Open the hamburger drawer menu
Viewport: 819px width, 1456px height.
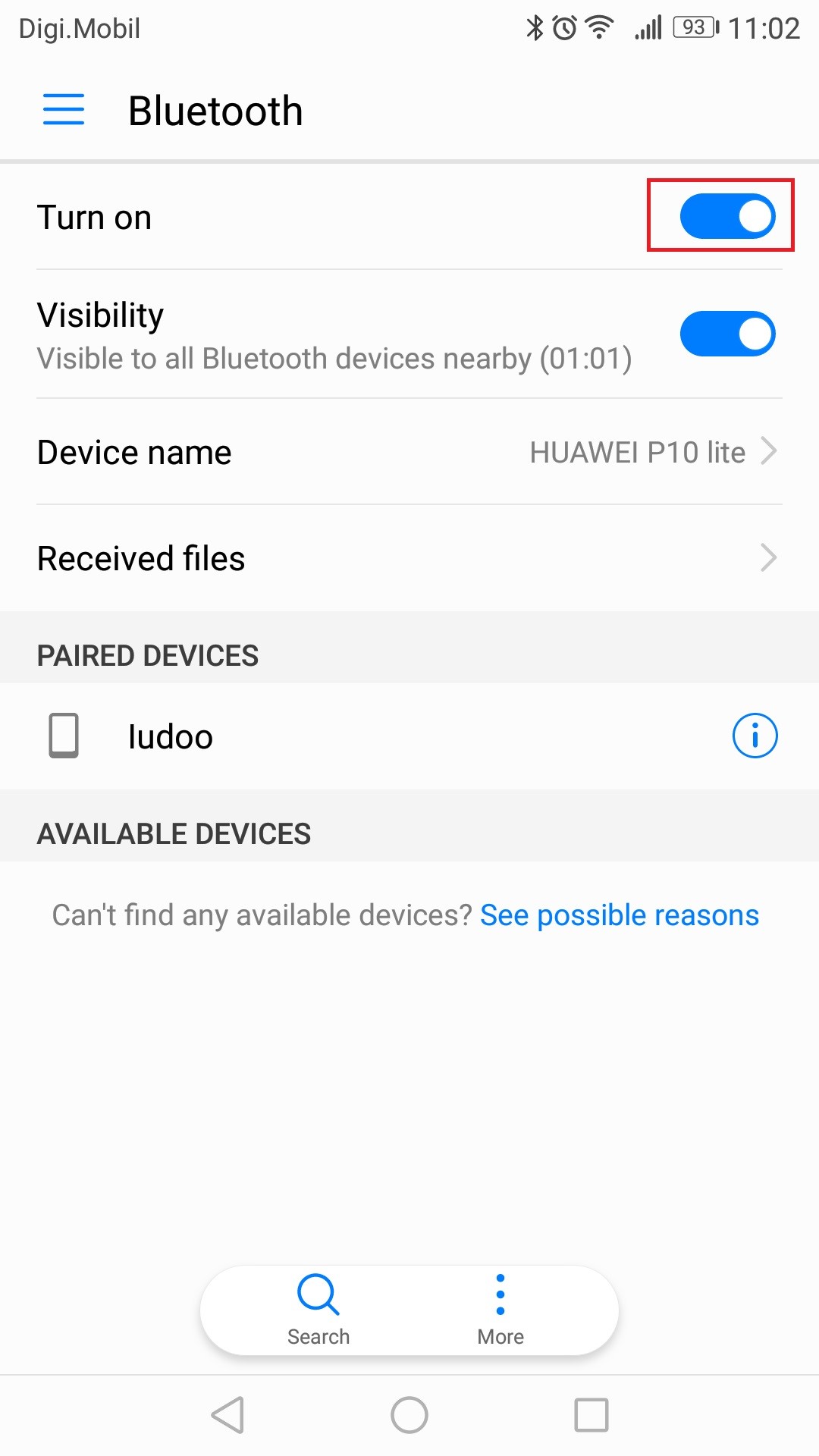point(64,110)
